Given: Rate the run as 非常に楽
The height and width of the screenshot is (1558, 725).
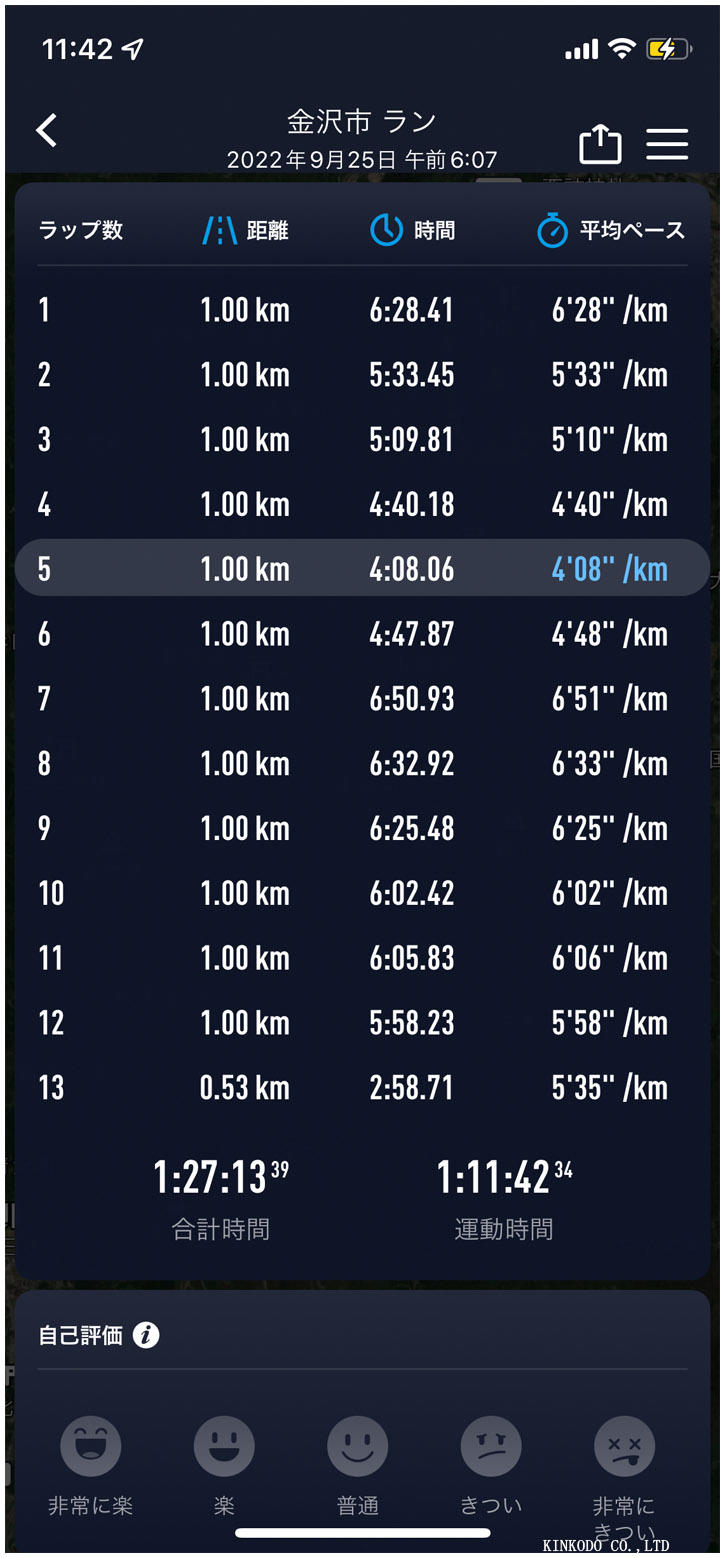Looking at the screenshot, I should (x=90, y=1447).
